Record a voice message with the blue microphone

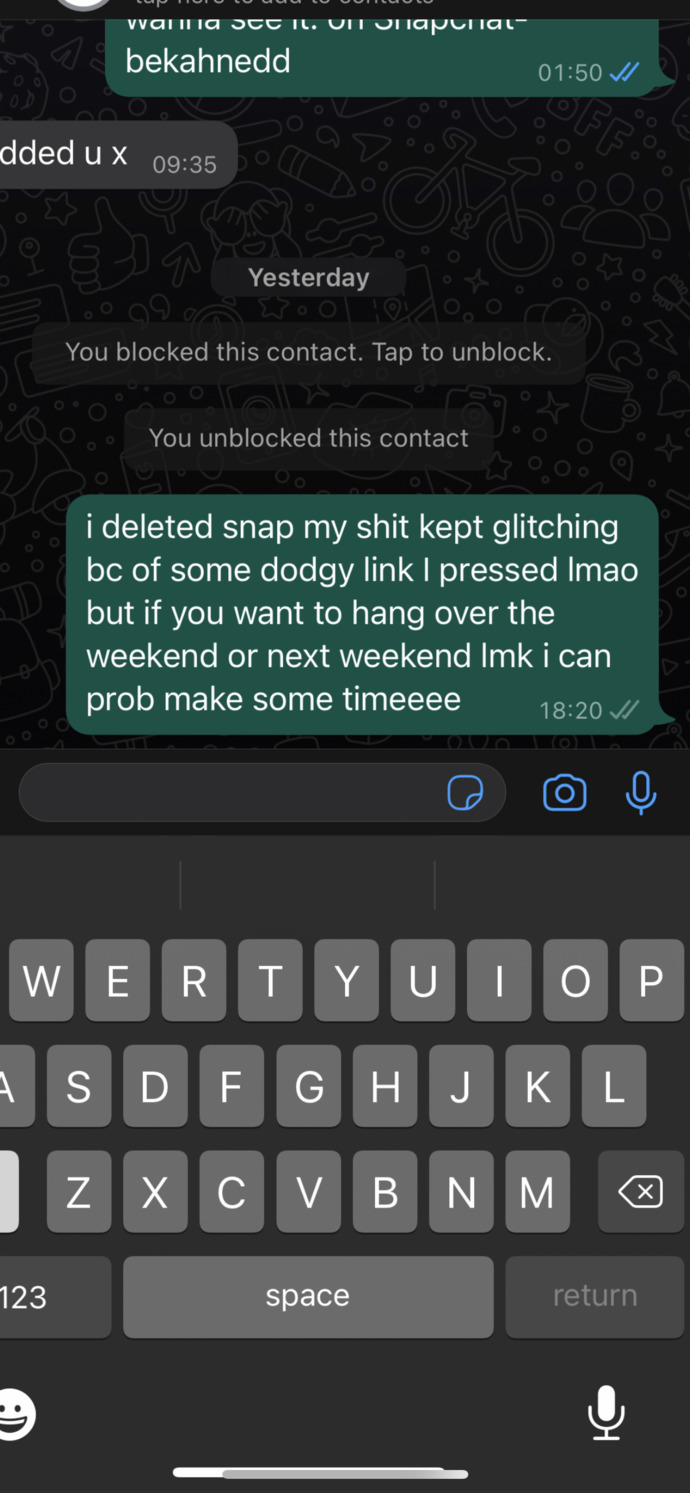[641, 793]
